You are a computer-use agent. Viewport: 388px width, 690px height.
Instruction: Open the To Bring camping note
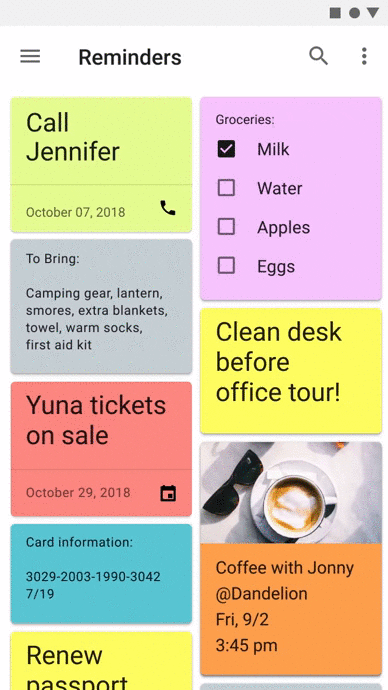[x=101, y=307]
